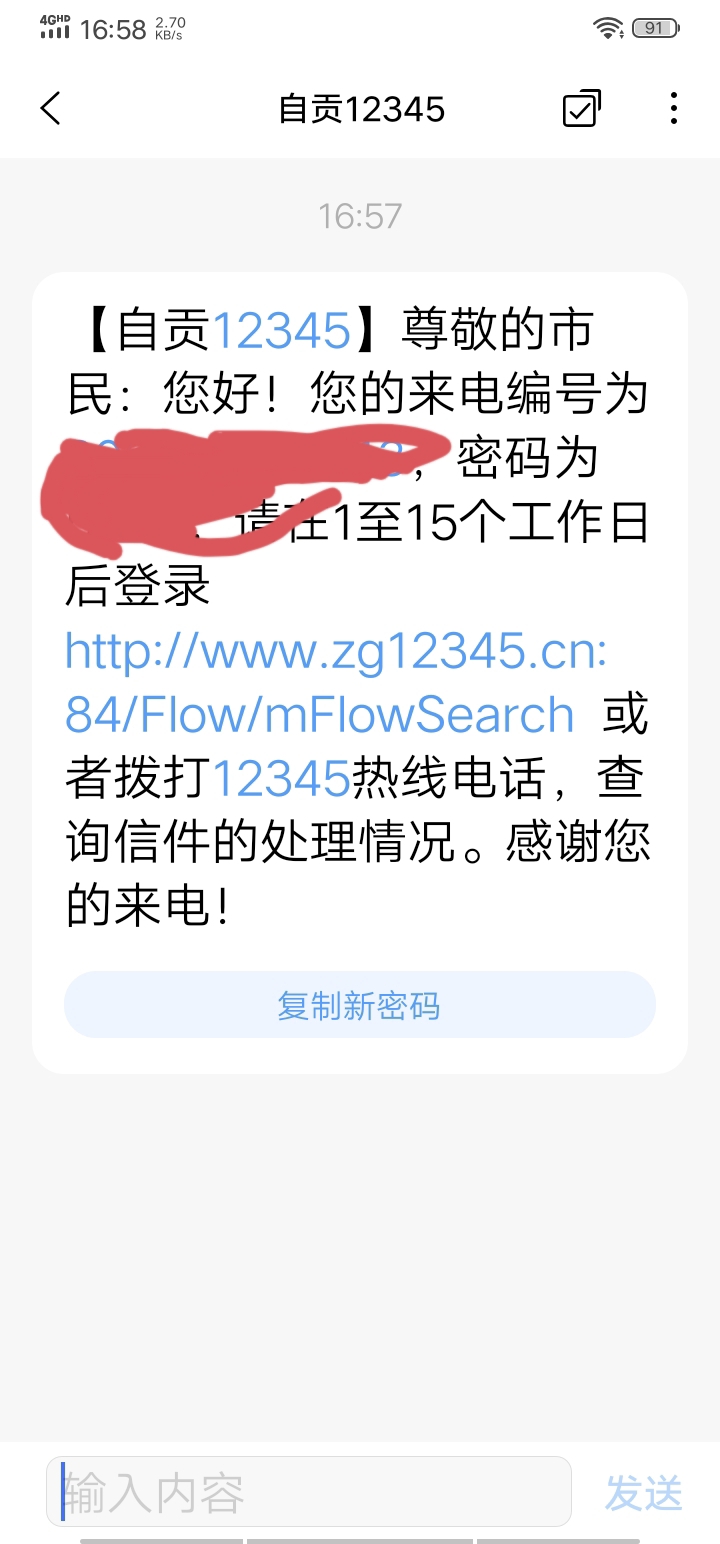Screen dimensions: 720x1544
Task: Focus the 输入内容 message field
Action: [x=308, y=1492]
